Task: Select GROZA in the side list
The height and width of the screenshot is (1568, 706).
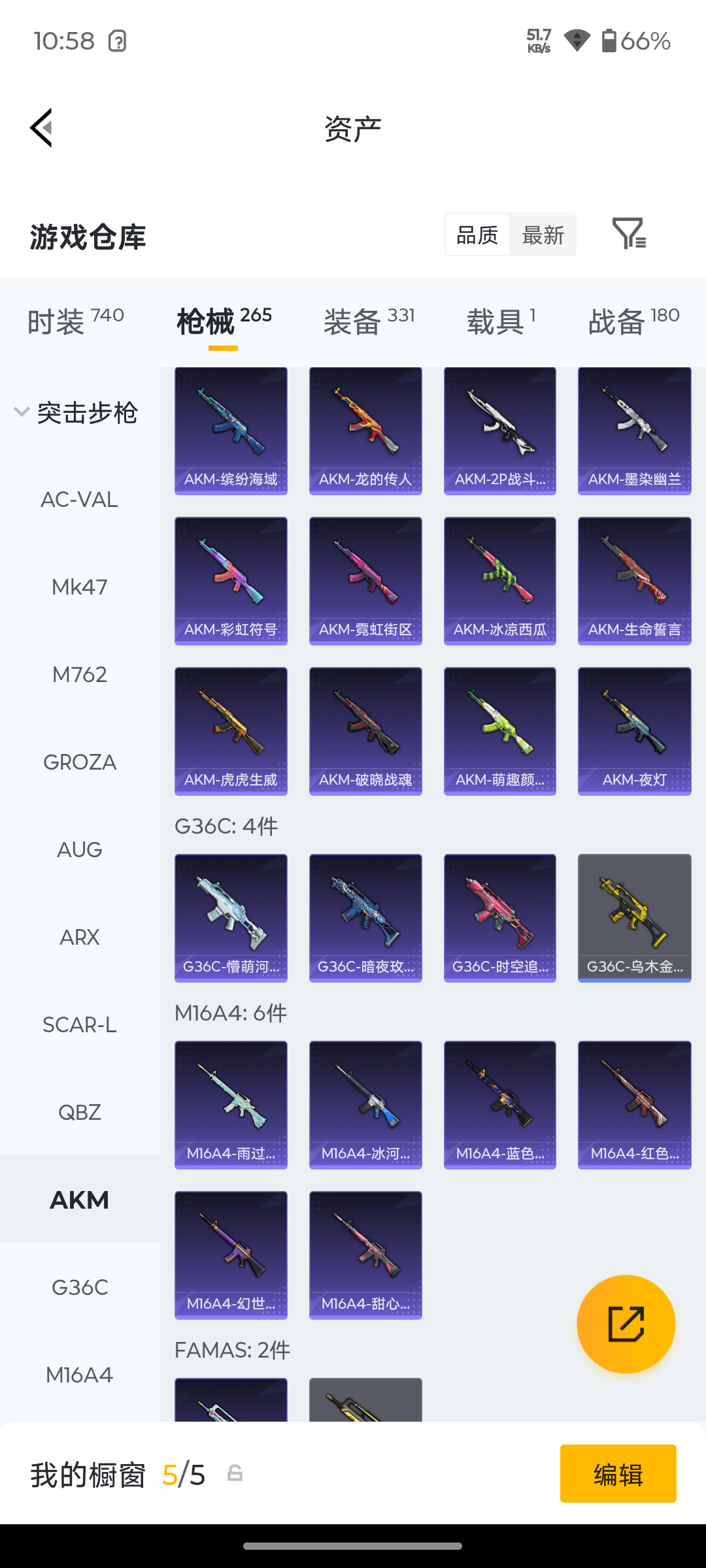Action: pyautogui.click(x=80, y=762)
